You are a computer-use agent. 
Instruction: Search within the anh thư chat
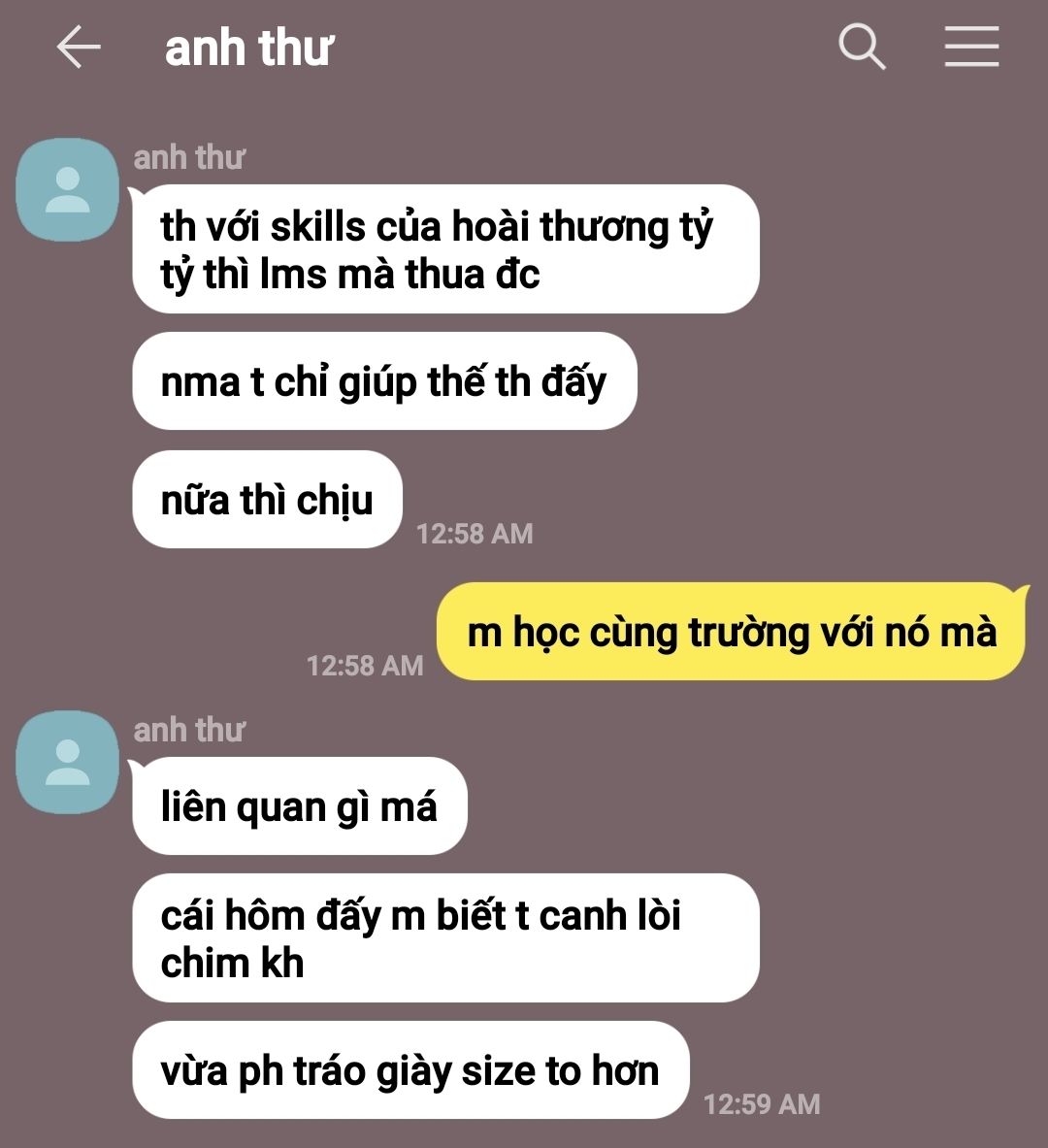pyautogui.click(x=862, y=47)
